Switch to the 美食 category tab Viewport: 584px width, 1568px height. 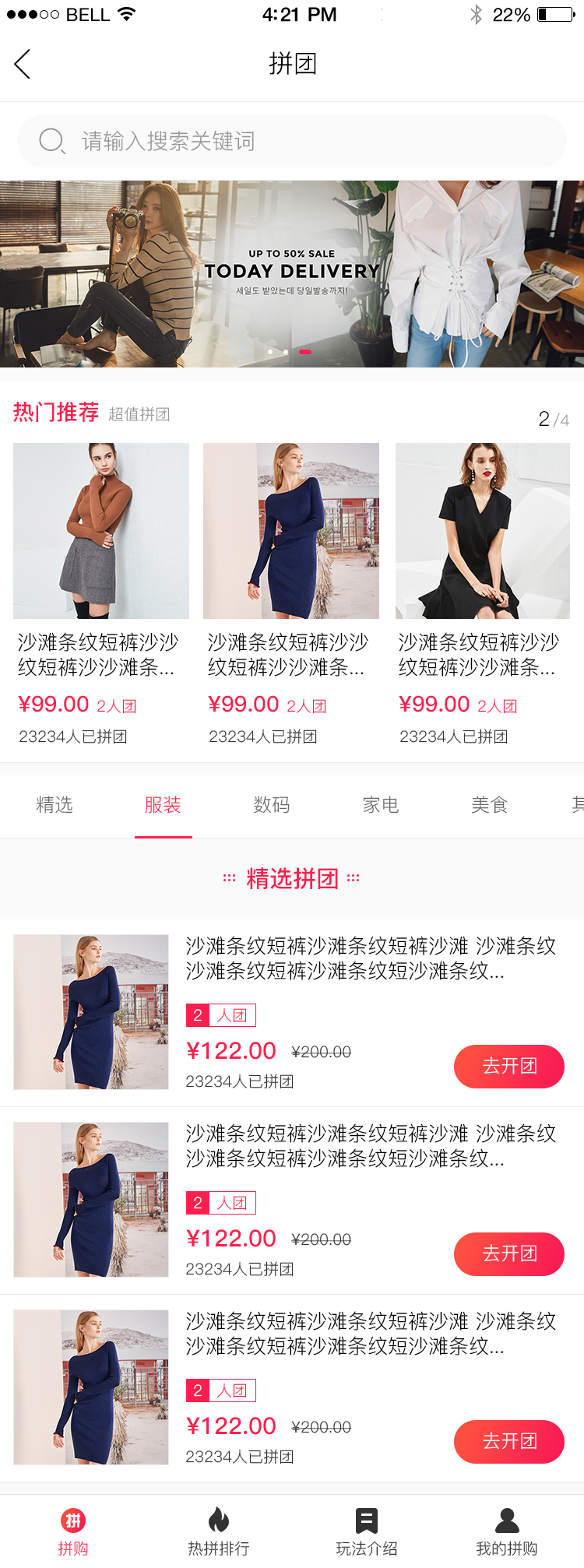(x=490, y=805)
